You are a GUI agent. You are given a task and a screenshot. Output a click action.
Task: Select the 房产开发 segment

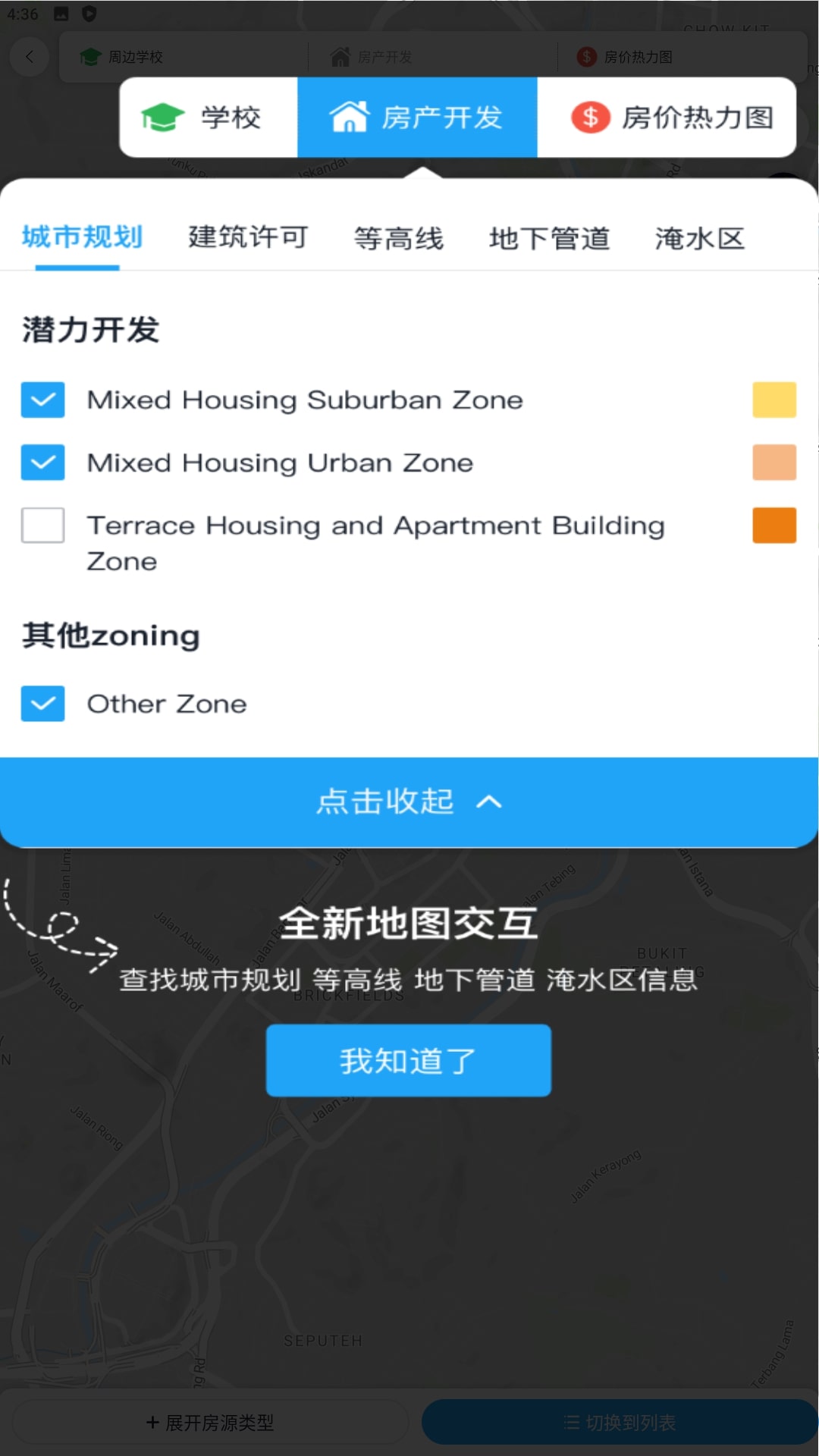click(x=417, y=118)
